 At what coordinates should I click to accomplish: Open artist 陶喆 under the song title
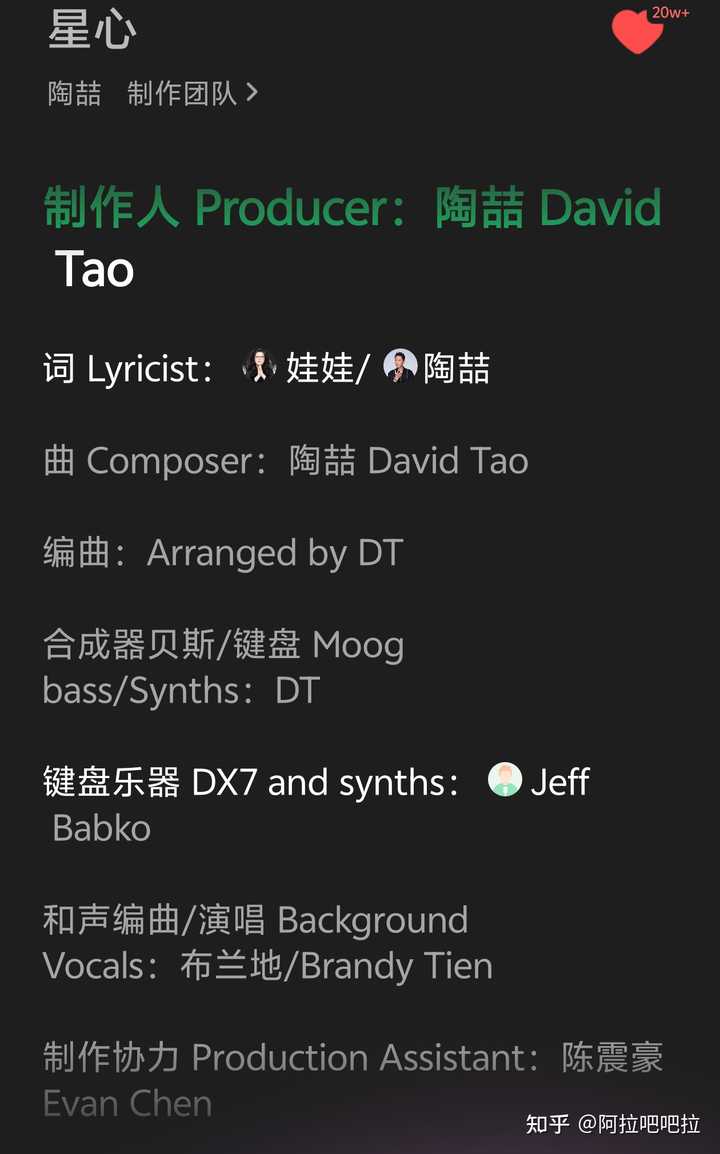pyautogui.click(x=75, y=94)
